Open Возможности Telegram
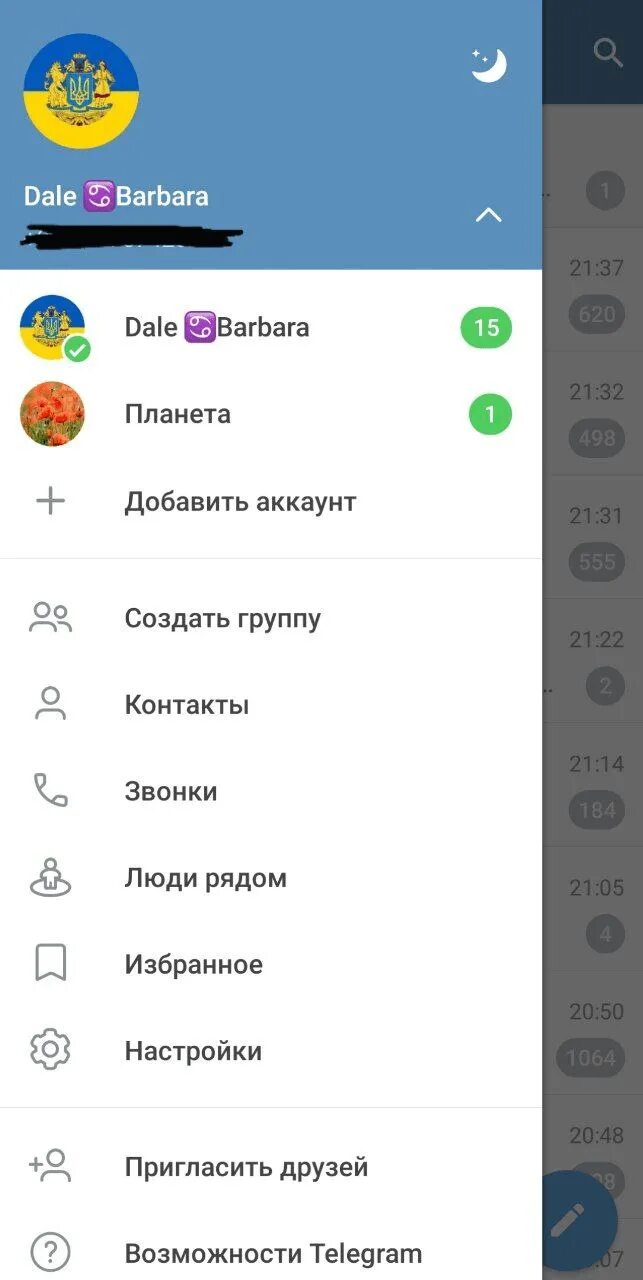 tap(273, 1253)
